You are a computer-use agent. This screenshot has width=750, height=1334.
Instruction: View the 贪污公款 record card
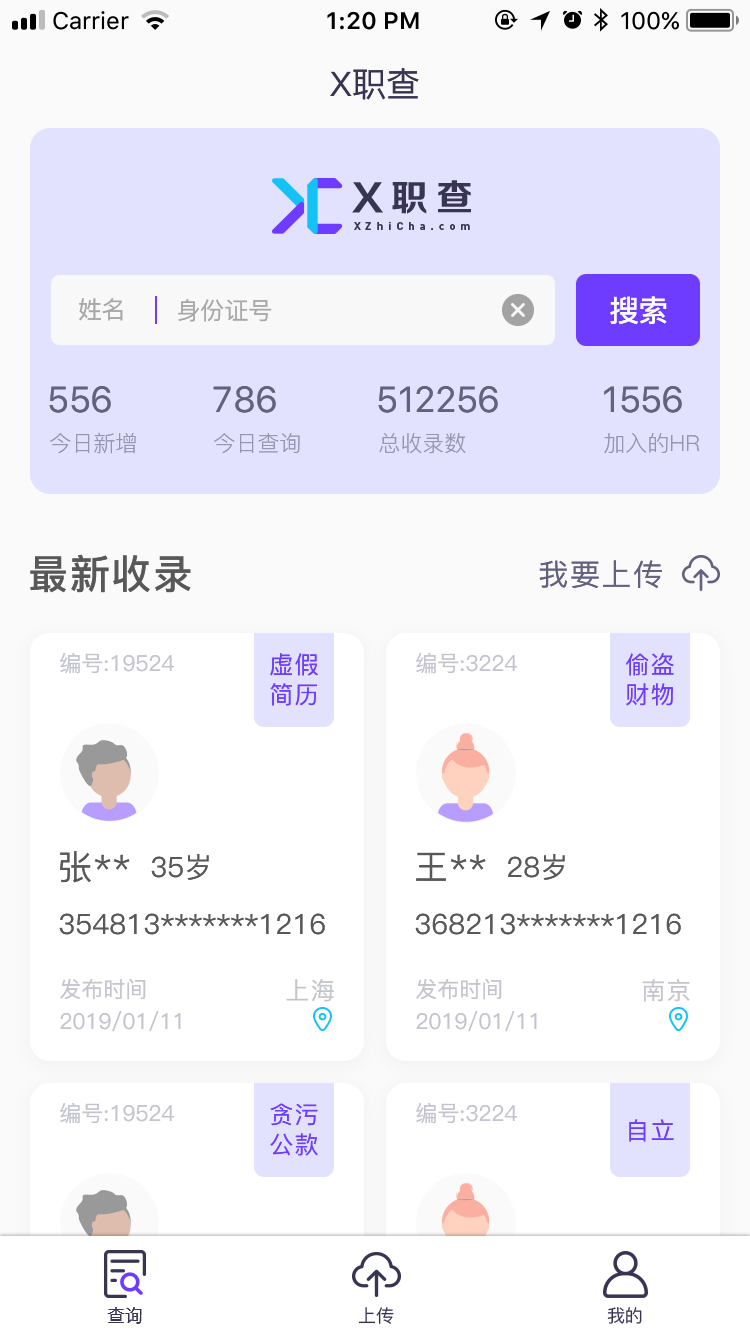[197, 1160]
